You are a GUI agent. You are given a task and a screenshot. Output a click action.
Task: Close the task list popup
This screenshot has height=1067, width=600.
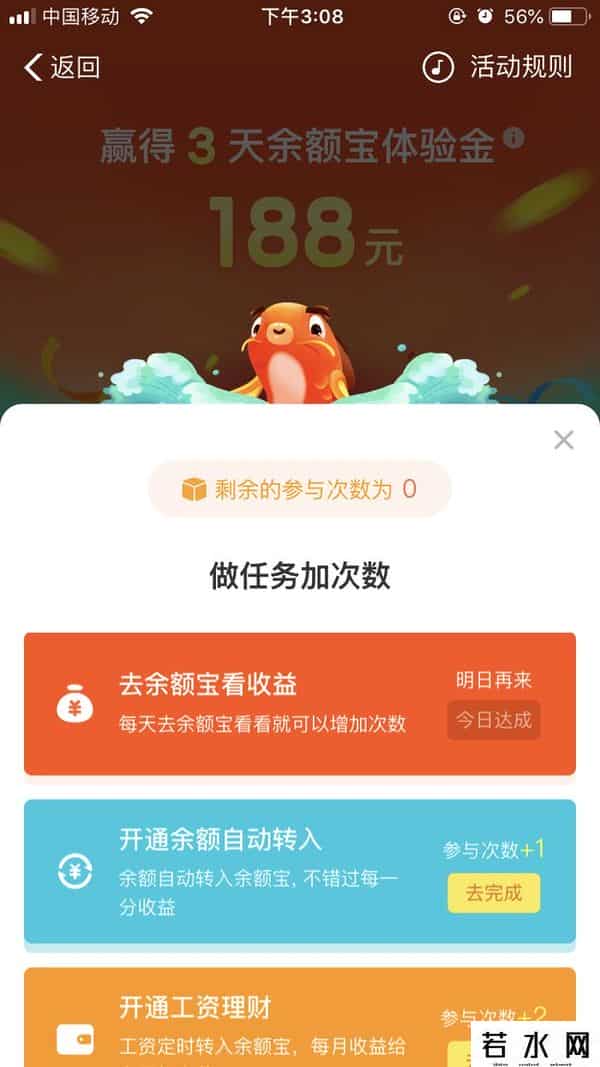click(564, 440)
